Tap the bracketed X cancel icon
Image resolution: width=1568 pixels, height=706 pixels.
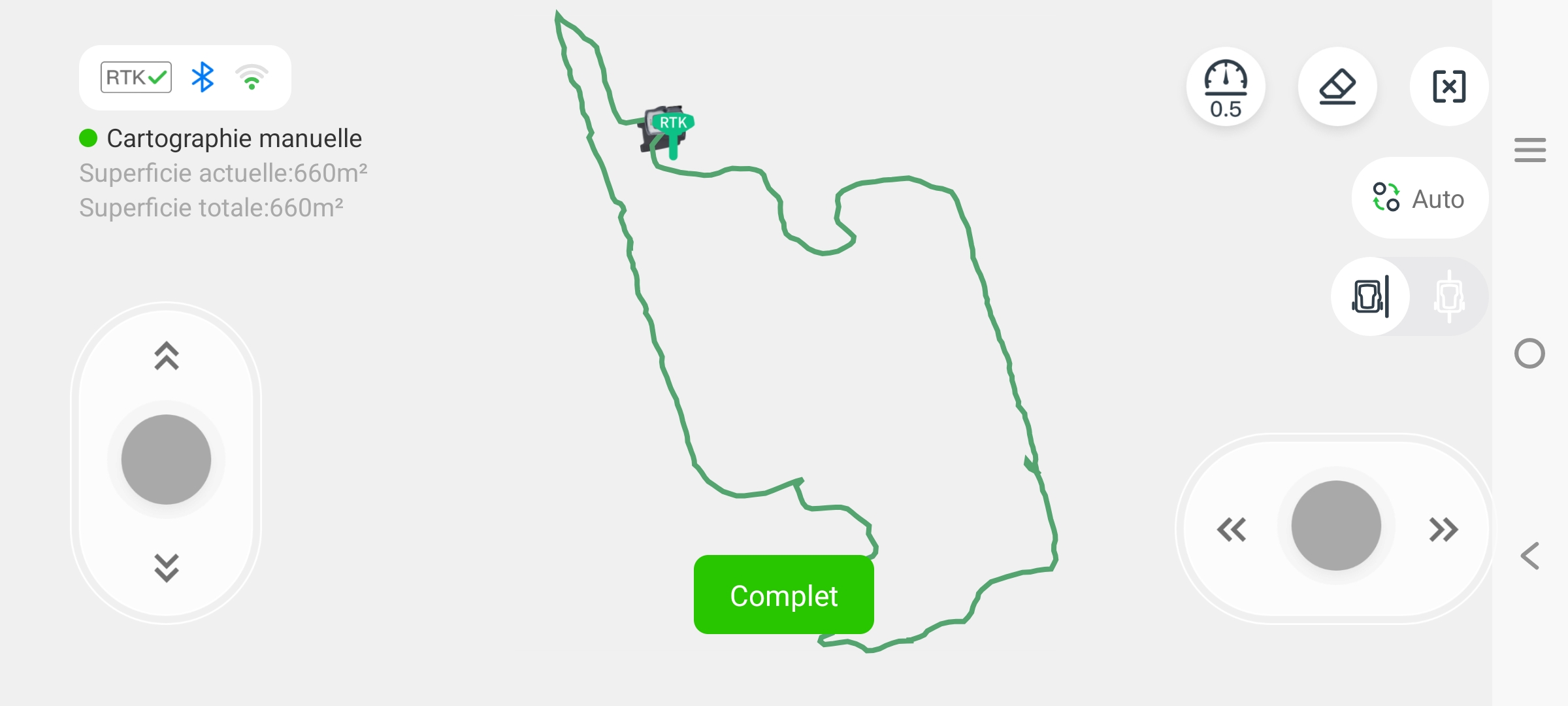point(1449,87)
